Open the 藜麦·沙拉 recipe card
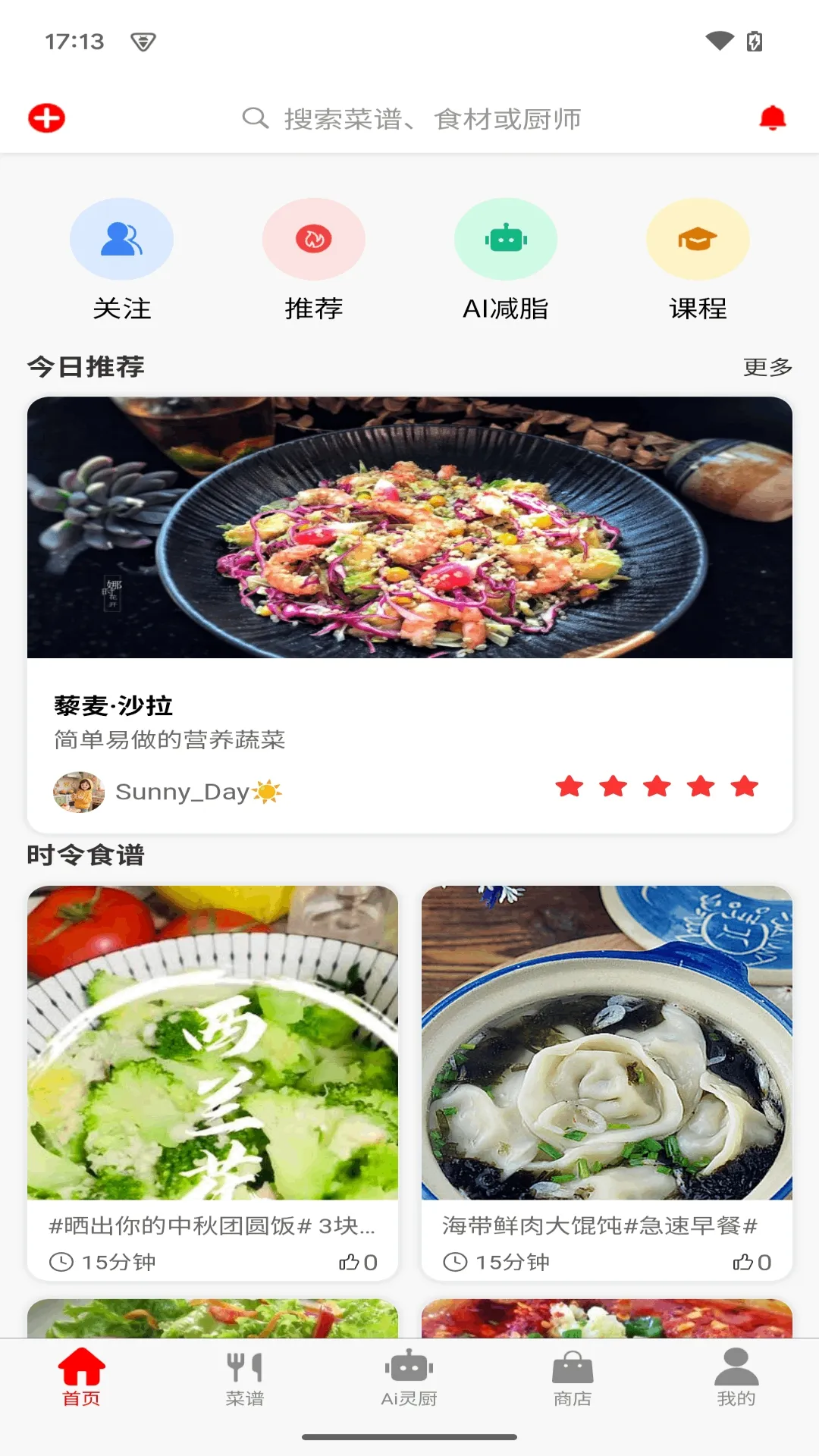Screen dimensions: 819x1456 (409, 531)
